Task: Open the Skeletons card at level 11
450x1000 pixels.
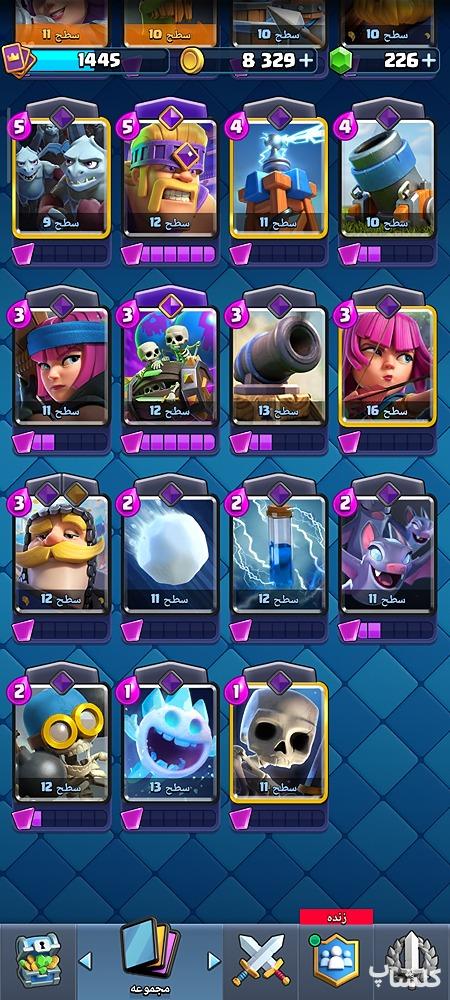Action: coord(279,743)
